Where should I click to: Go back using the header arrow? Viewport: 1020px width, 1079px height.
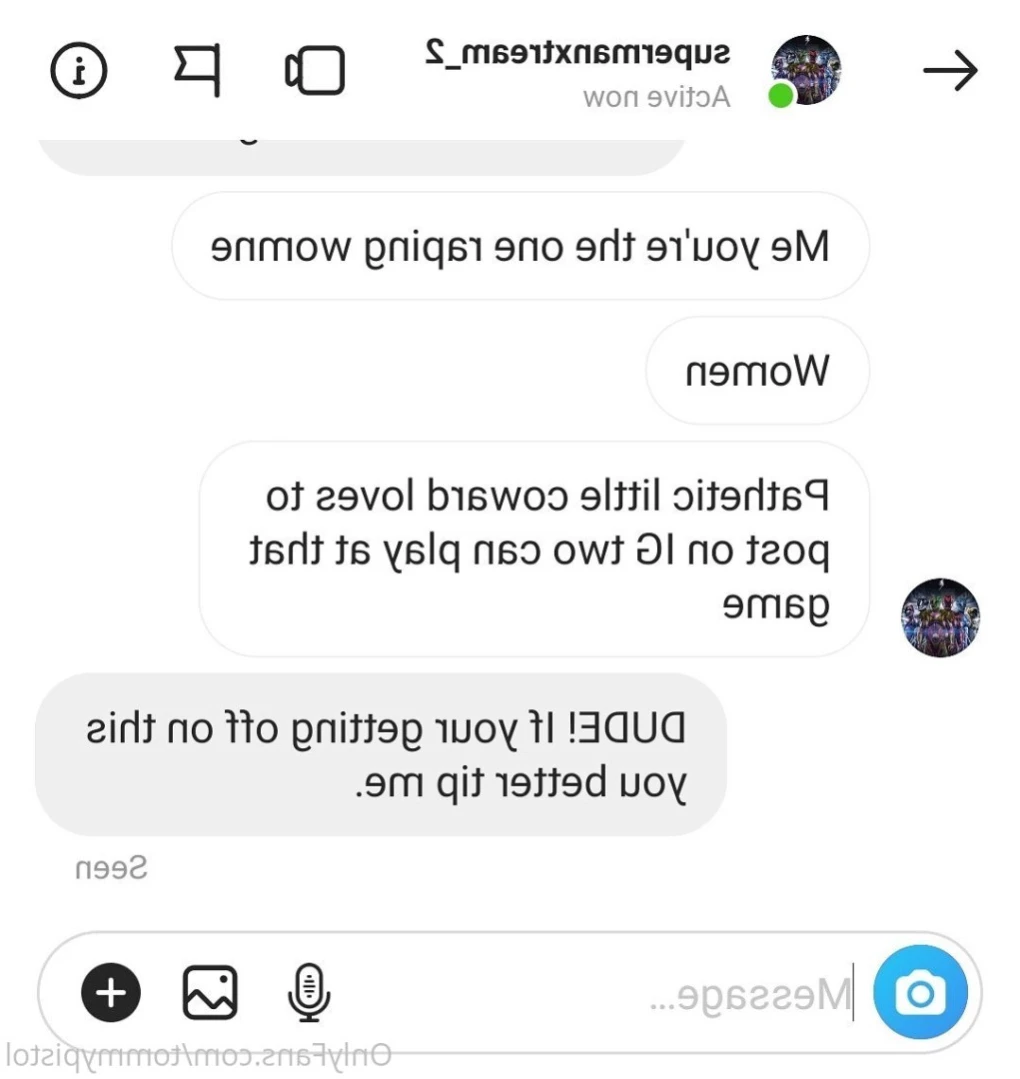click(949, 72)
